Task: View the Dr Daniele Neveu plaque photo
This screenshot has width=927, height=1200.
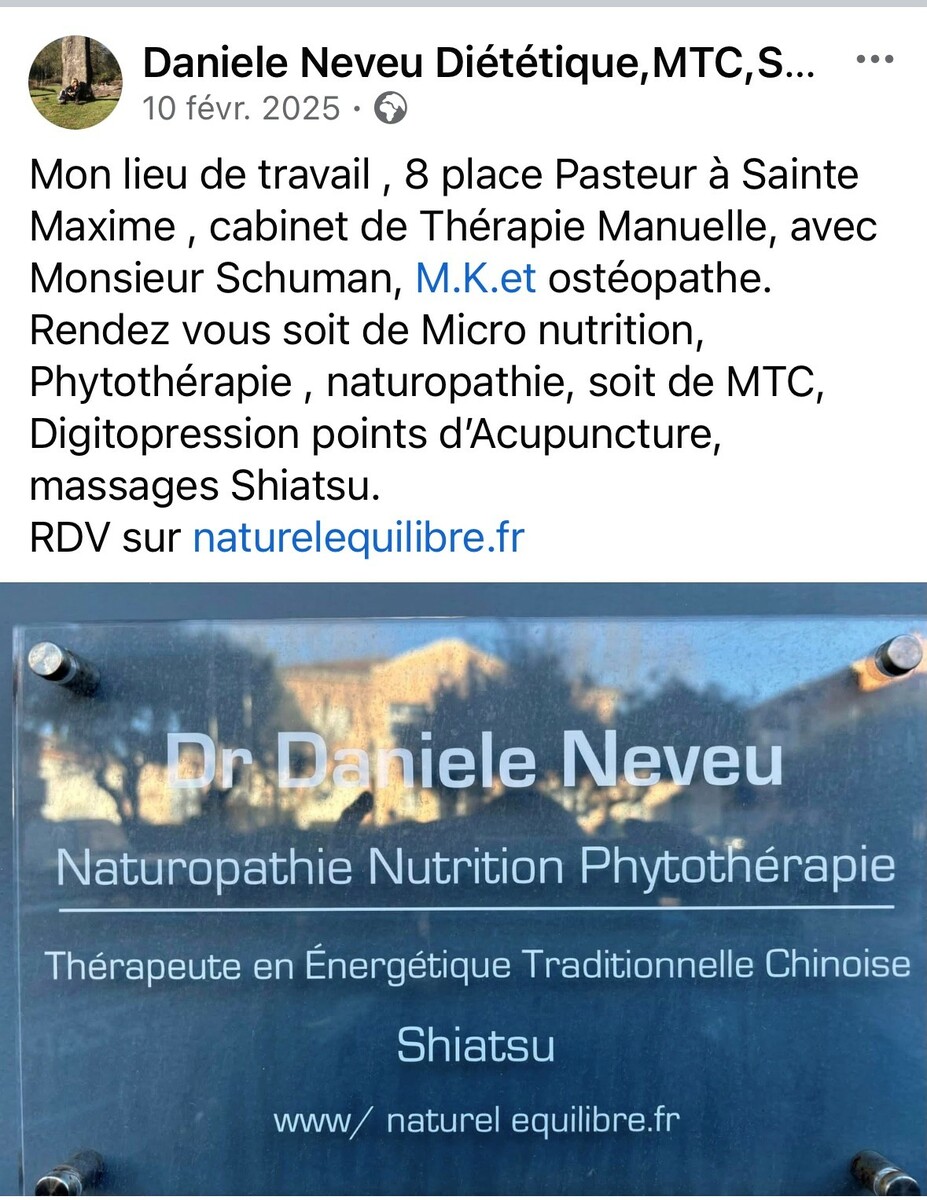Action: (x=463, y=890)
